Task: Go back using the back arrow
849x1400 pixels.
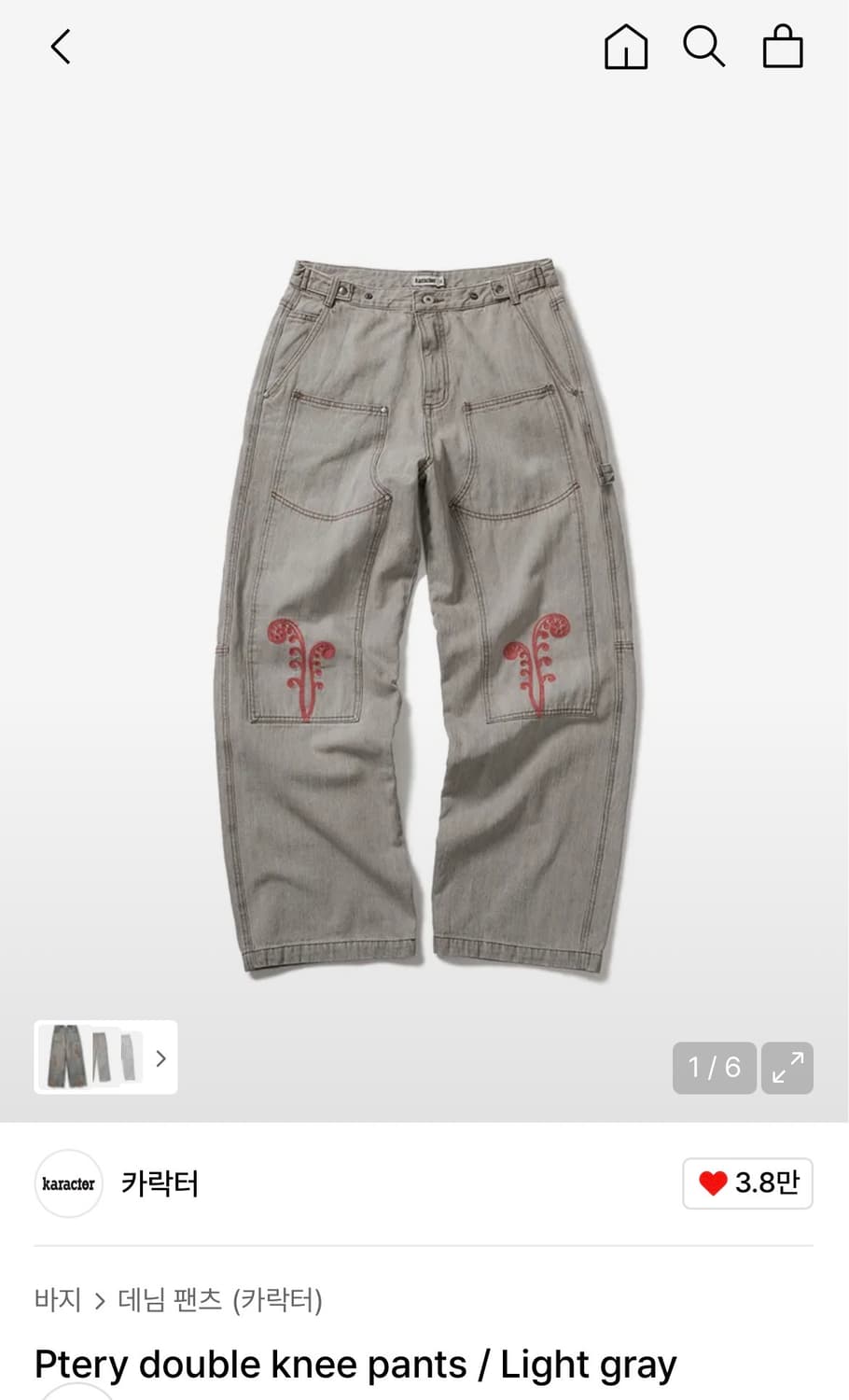Action: pyautogui.click(x=60, y=46)
